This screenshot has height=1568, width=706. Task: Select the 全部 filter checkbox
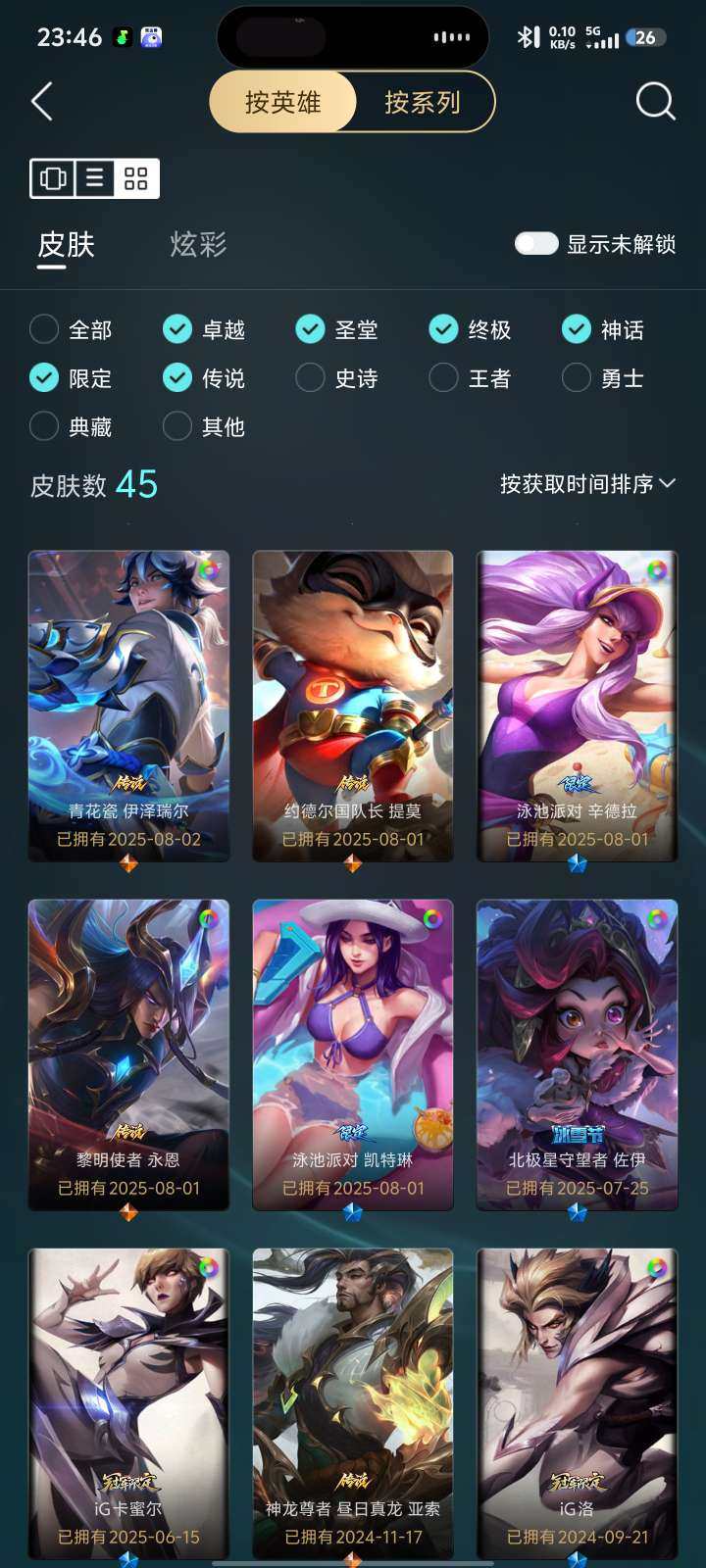43,329
